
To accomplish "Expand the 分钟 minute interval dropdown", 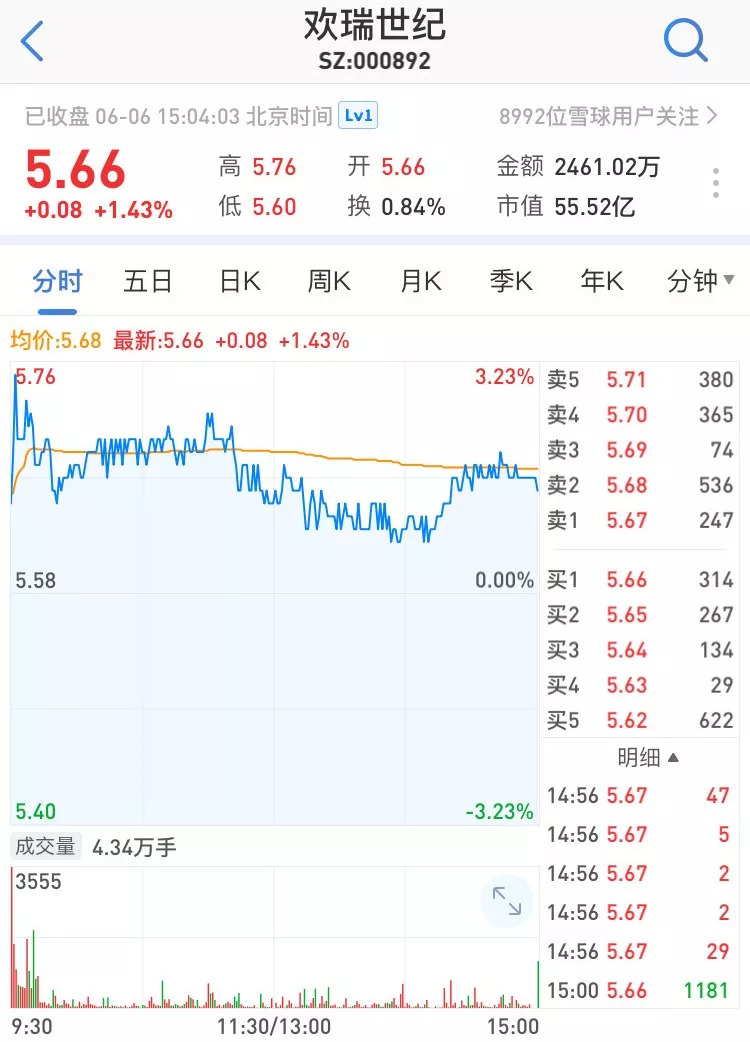I will pos(701,282).
